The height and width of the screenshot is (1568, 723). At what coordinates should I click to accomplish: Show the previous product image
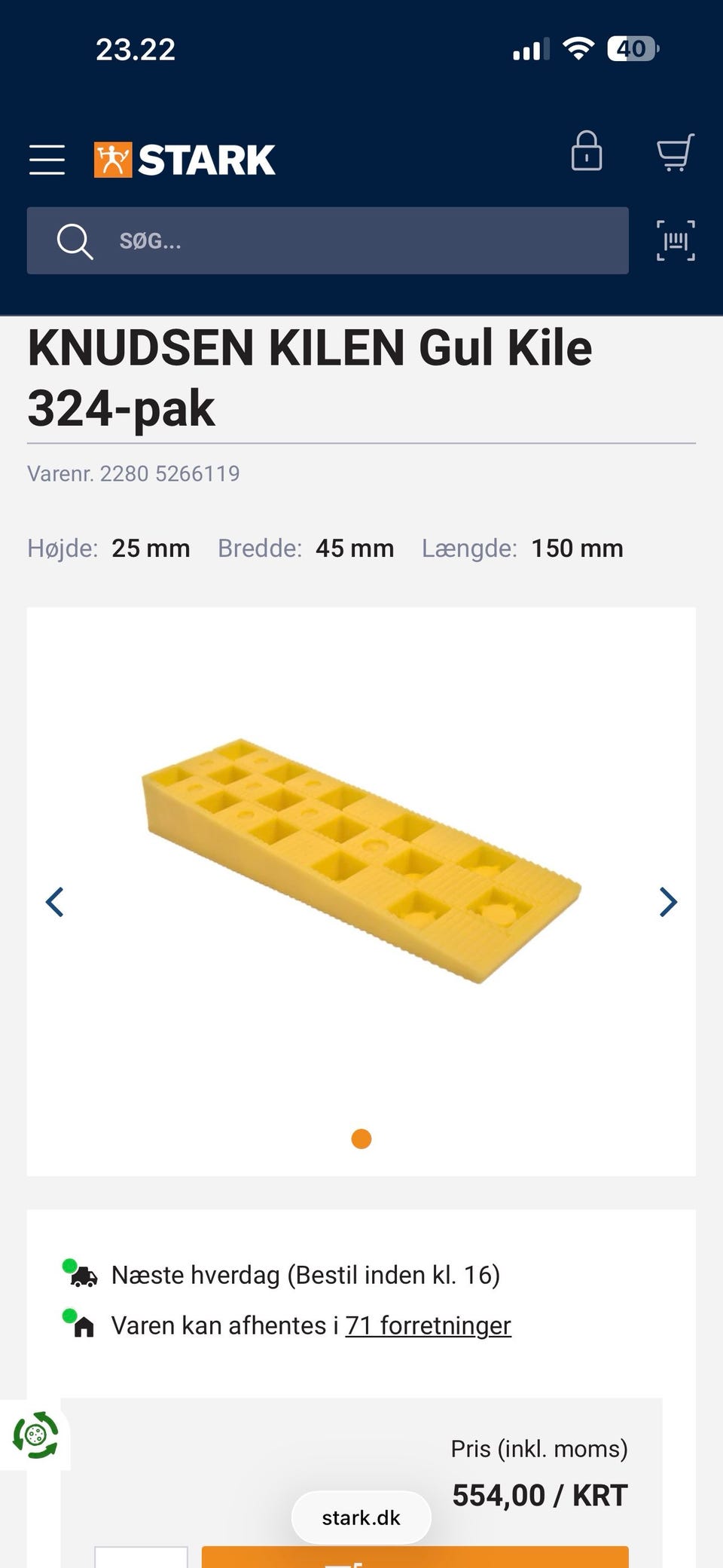54,902
